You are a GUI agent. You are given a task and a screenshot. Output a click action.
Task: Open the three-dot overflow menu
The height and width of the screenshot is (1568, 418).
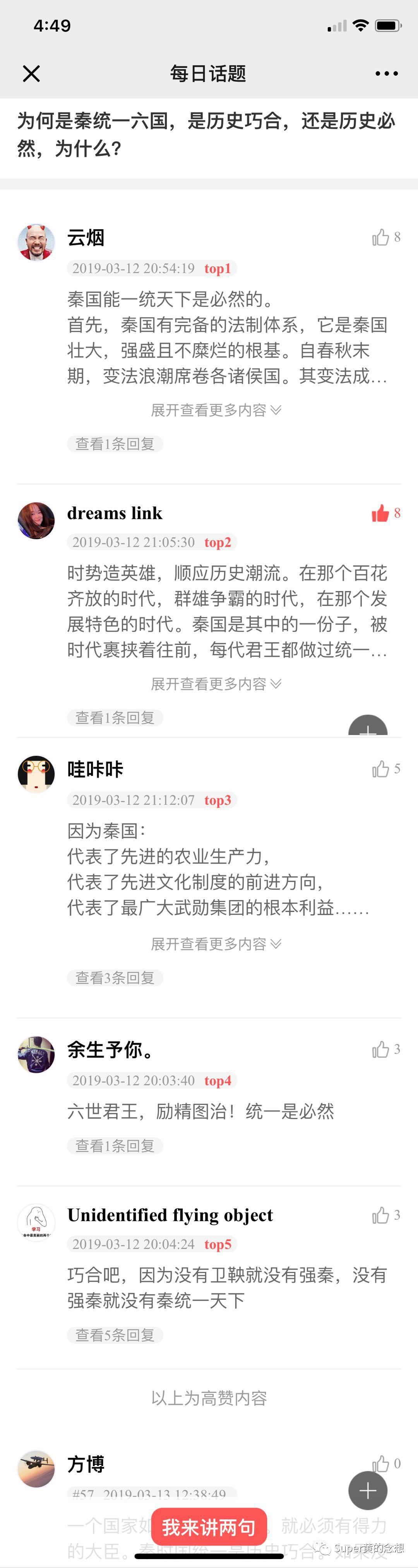386,74
